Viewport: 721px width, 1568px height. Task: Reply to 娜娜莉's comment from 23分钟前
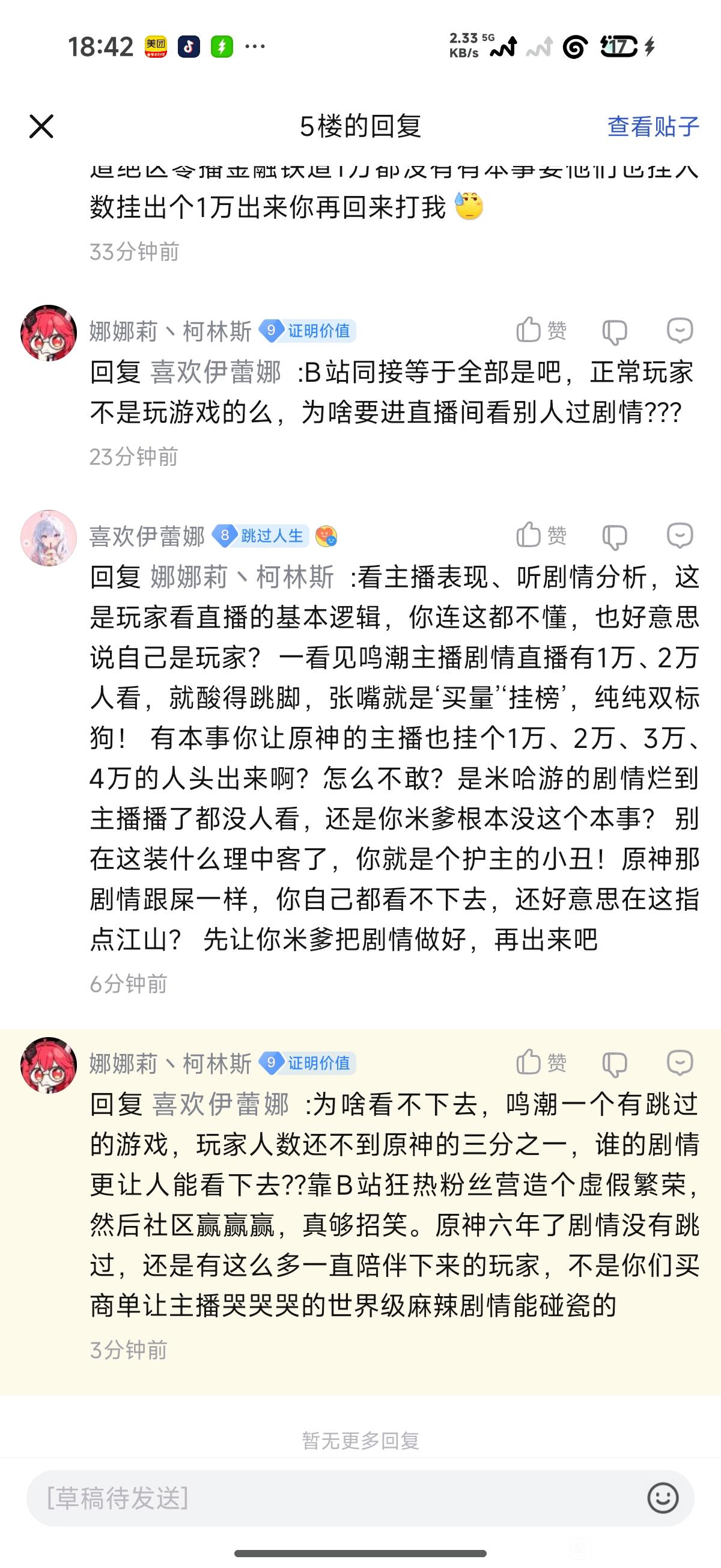tap(680, 331)
